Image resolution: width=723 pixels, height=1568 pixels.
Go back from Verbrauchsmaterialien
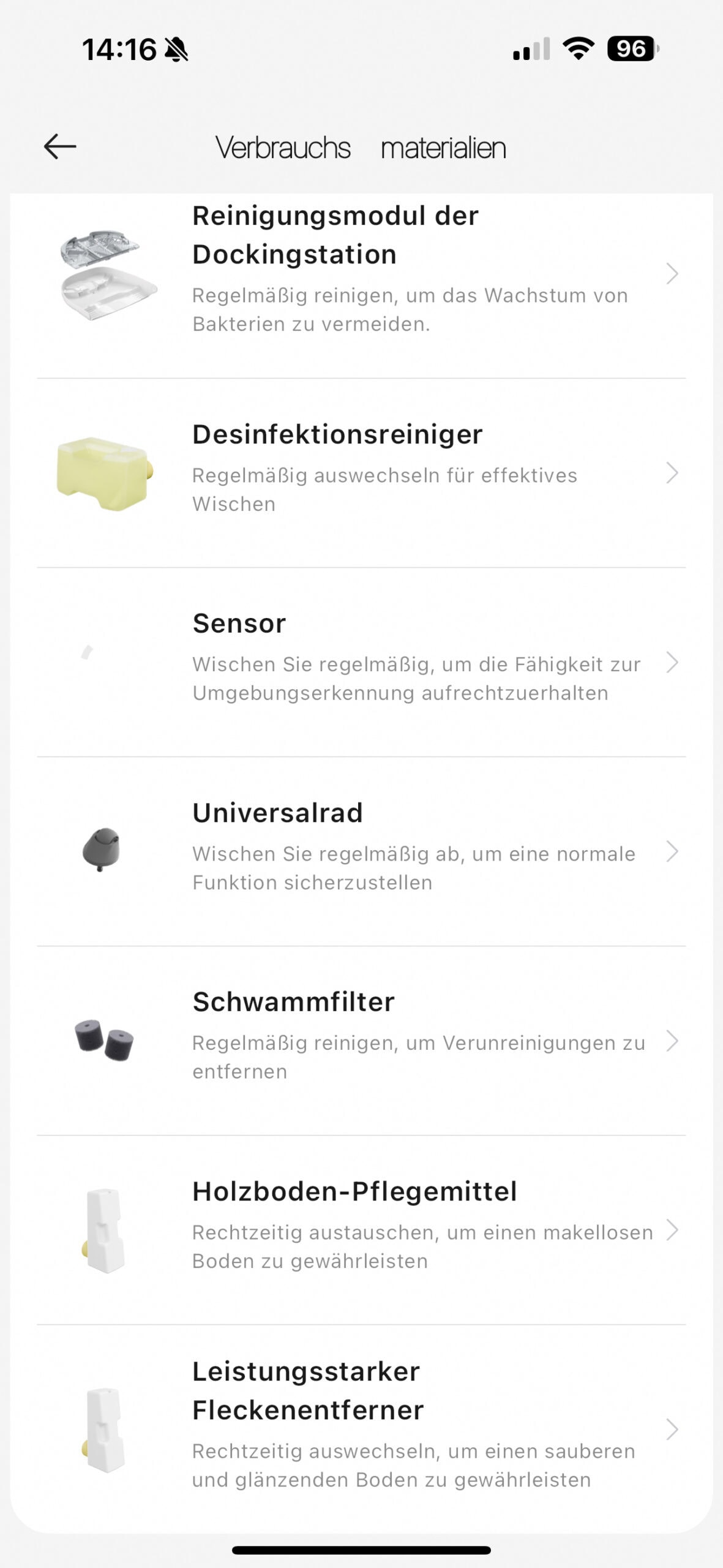tap(60, 147)
